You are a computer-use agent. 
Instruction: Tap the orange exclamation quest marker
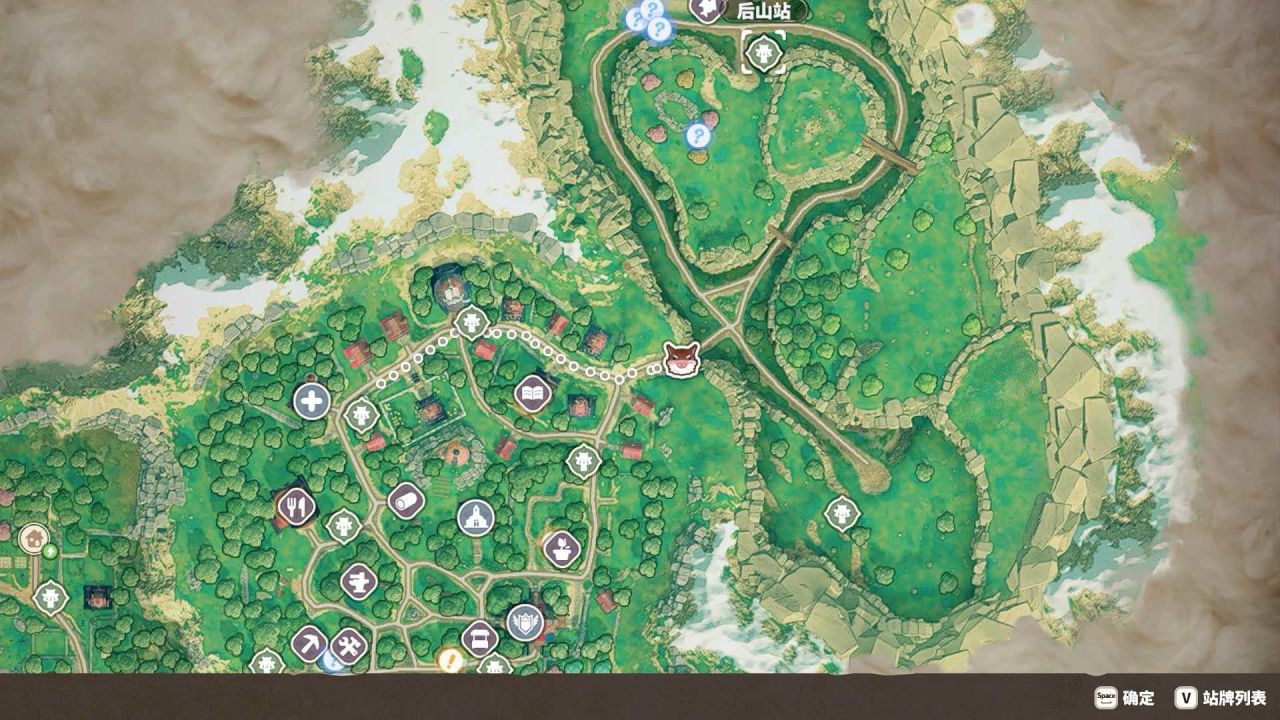(451, 659)
